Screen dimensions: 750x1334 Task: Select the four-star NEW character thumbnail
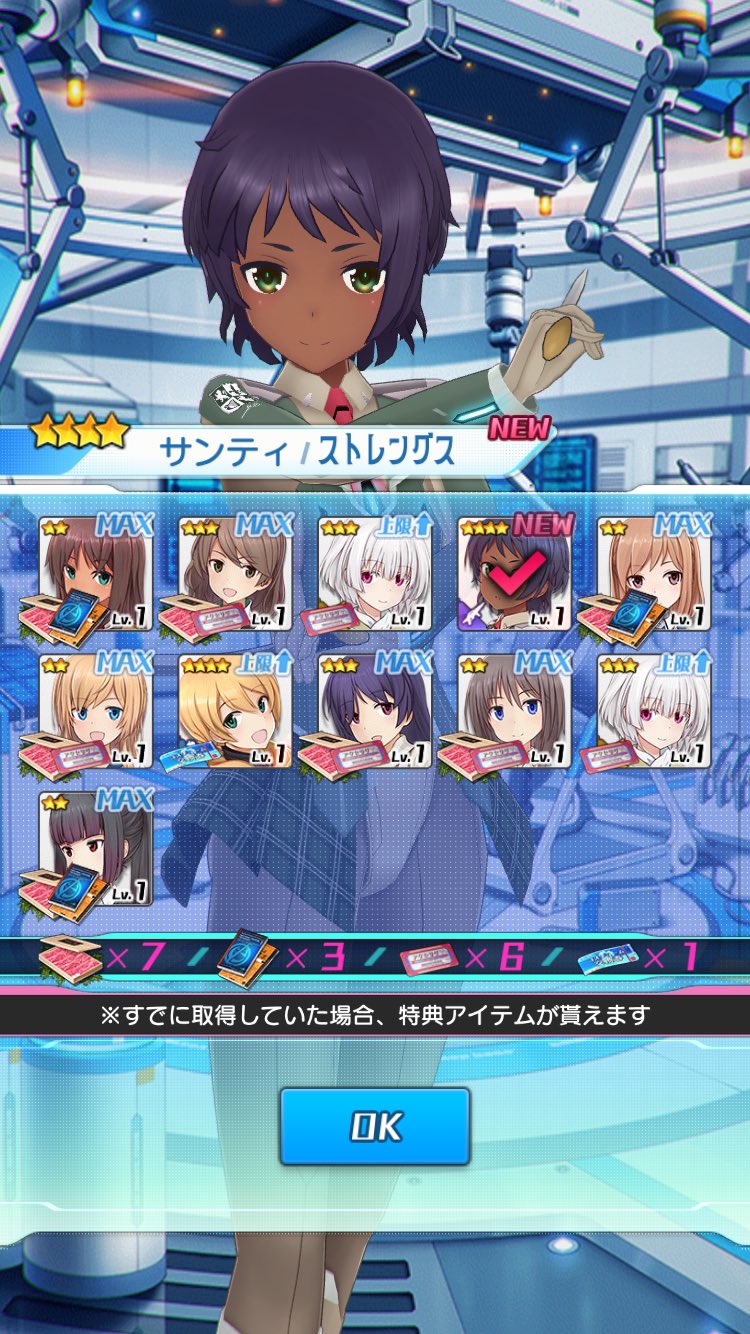(x=515, y=572)
